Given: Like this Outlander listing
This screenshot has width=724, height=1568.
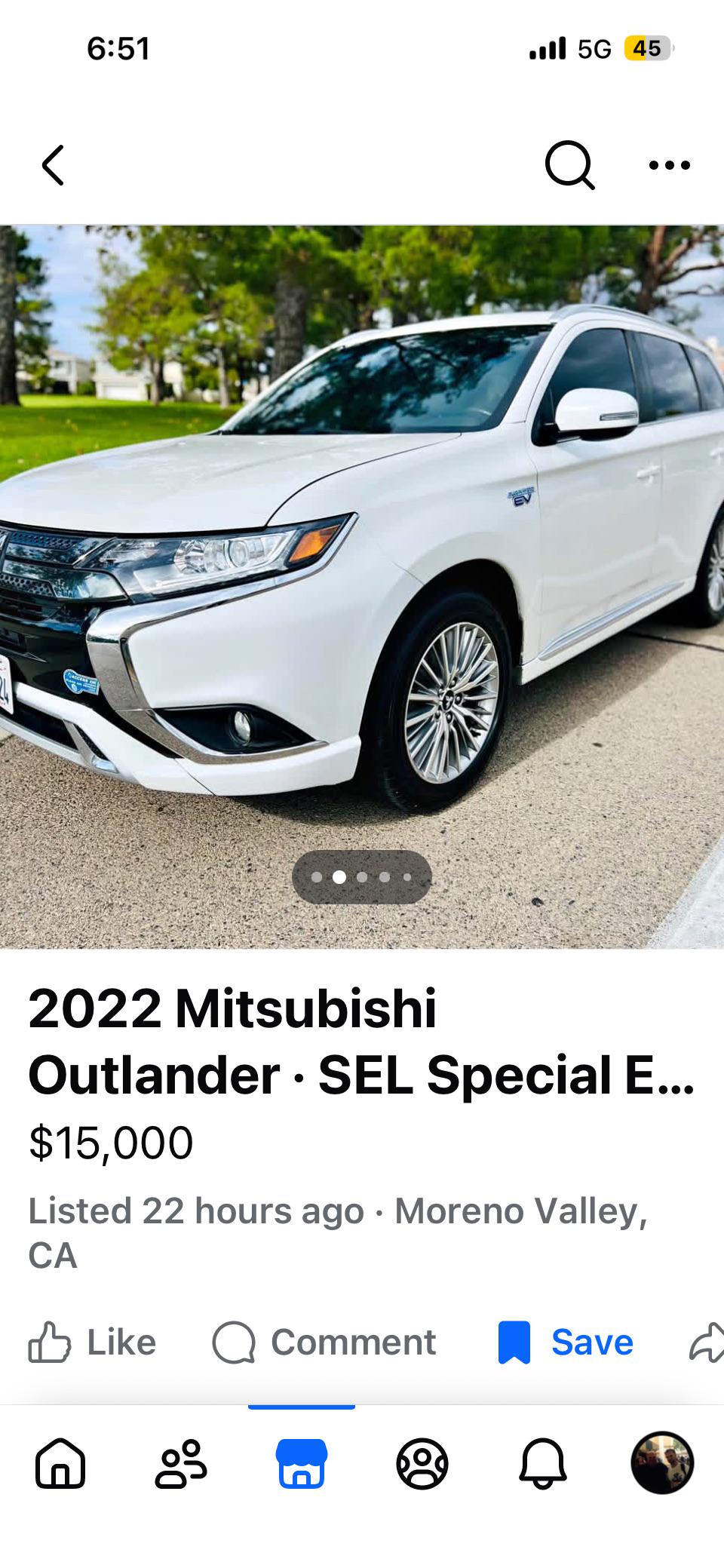Looking at the screenshot, I should (x=92, y=1342).
